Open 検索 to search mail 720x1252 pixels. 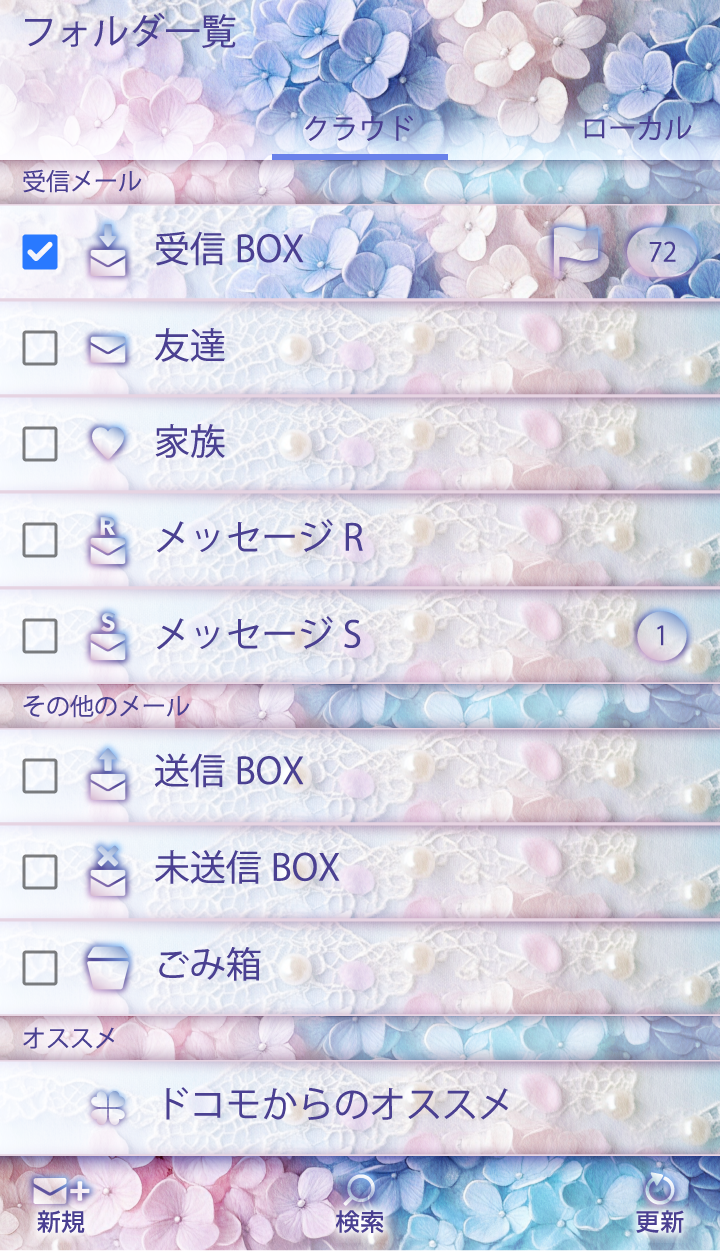pos(360,1205)
